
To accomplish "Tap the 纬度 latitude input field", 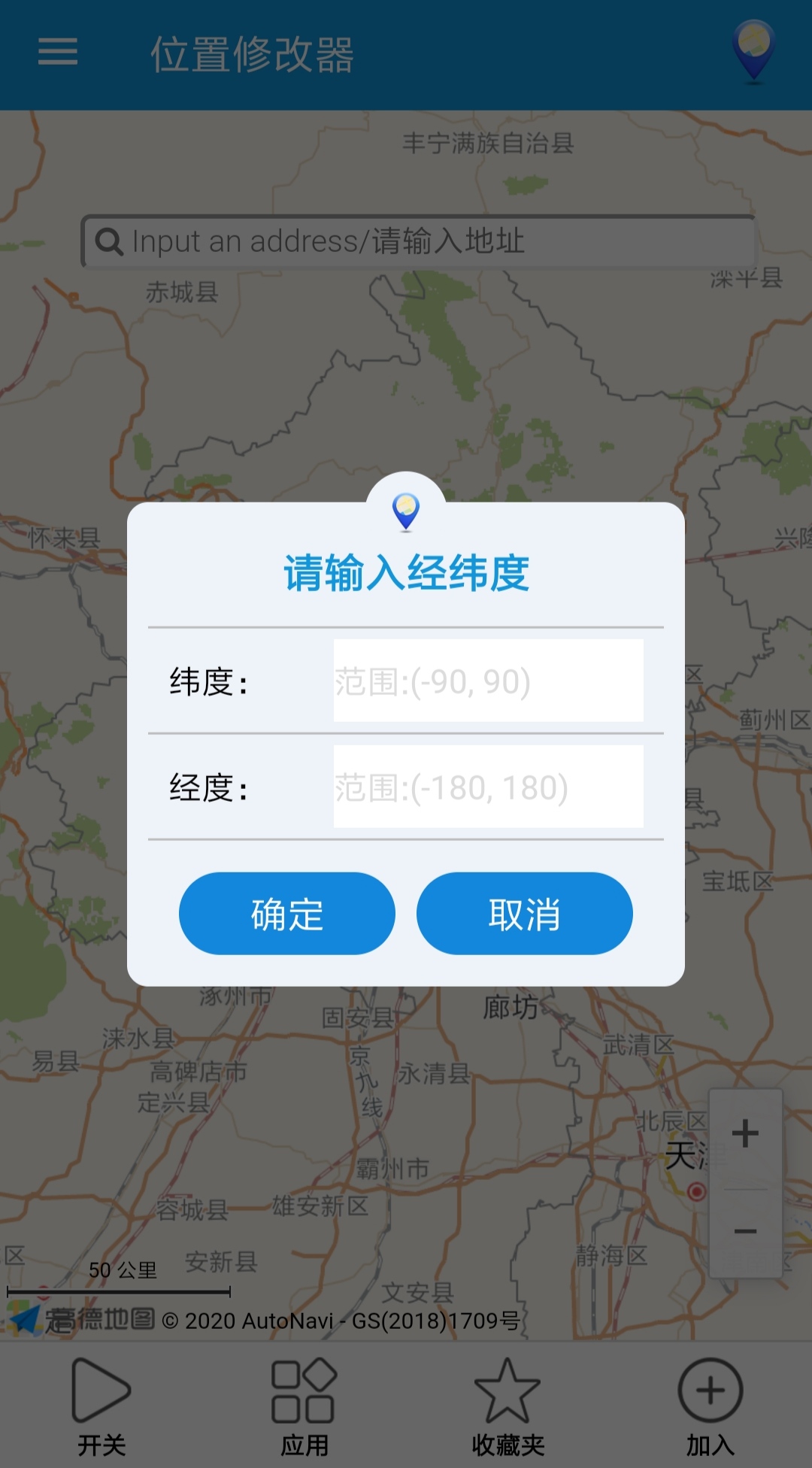I will pos(488,681).
